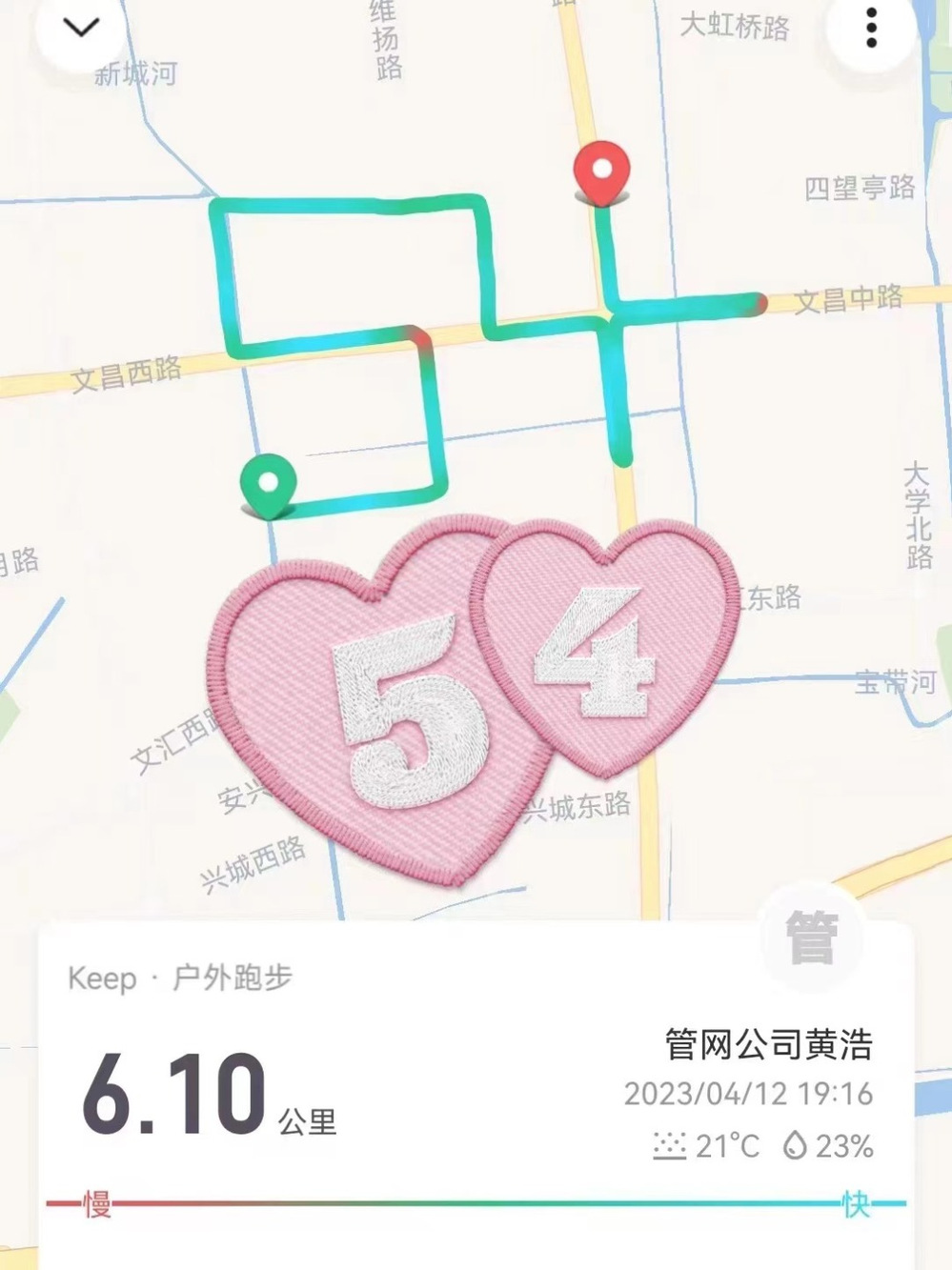Viewport: 952px width, 1270px height.
Task: Collapse the run record view
Action: tap(81, 27)
